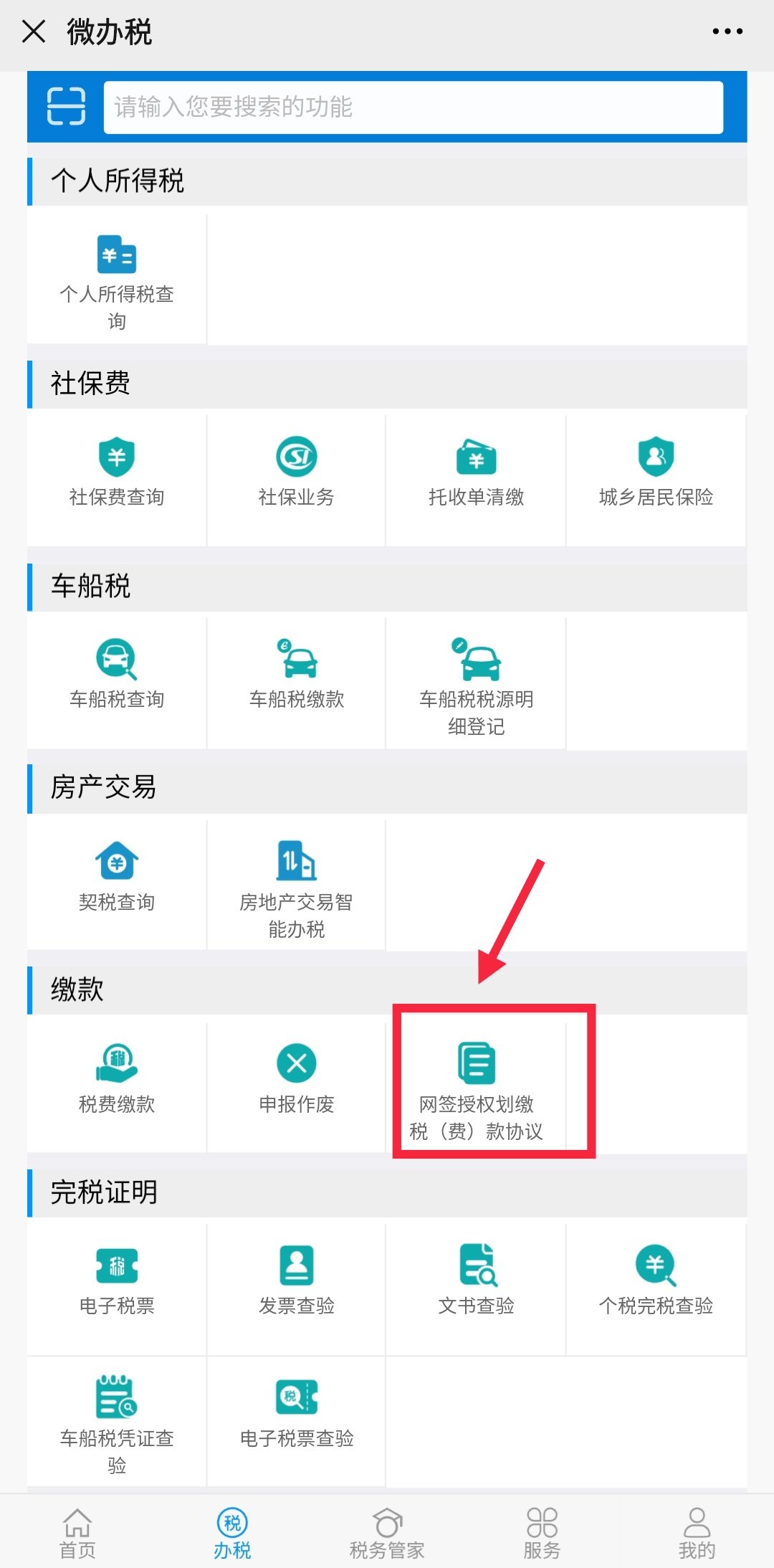Close the 微办税 mini program
The height and width of the screenshot is (1568, 774).
33,32
